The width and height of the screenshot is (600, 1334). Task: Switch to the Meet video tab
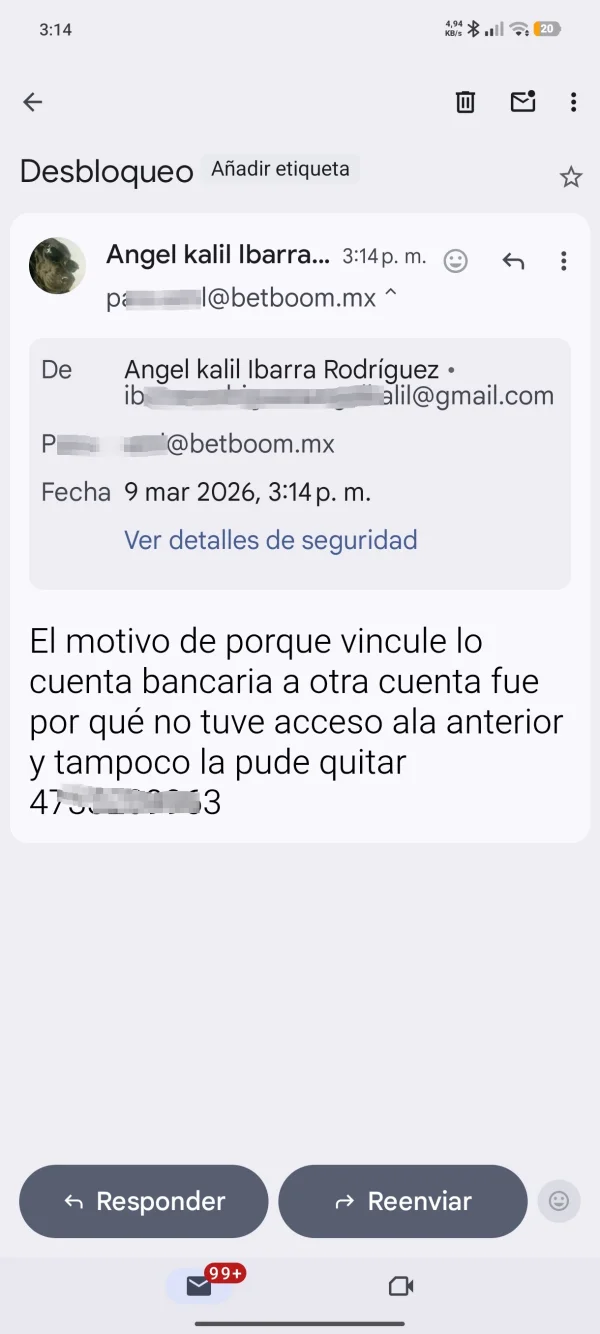(401, 1286)
